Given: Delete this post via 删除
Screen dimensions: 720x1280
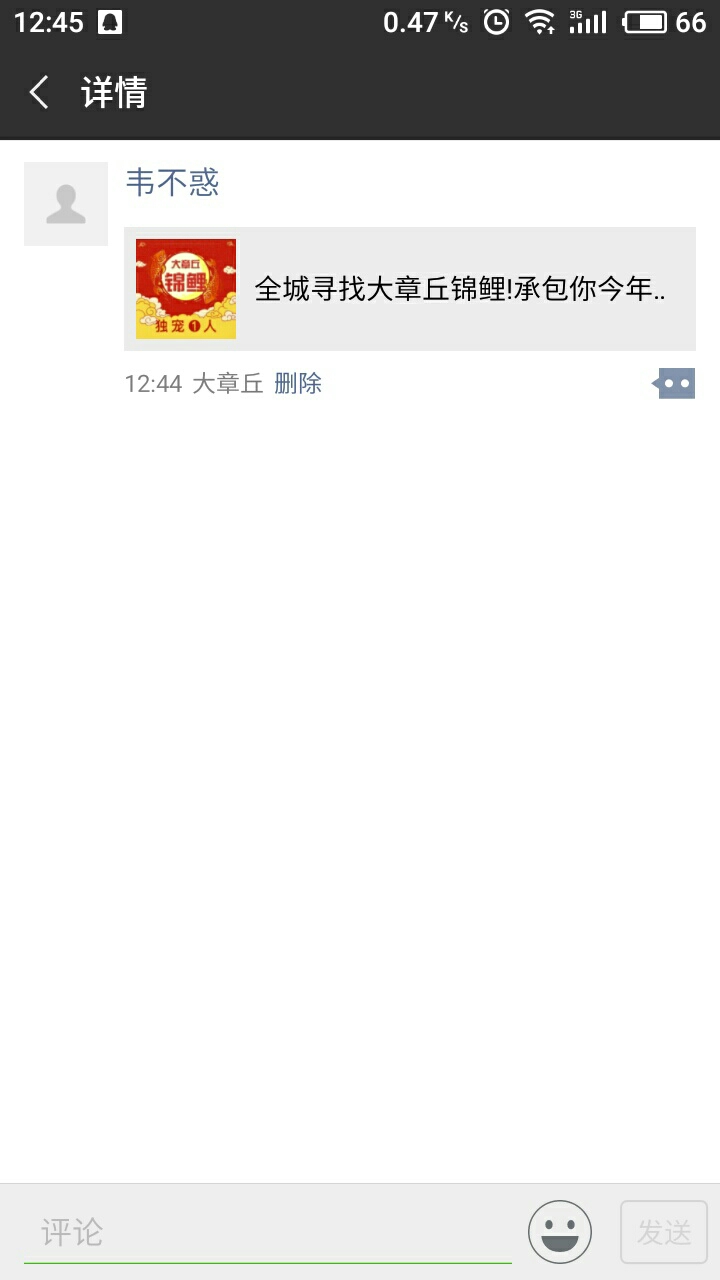Looking at the screenshot, I should tap(298, 384).
